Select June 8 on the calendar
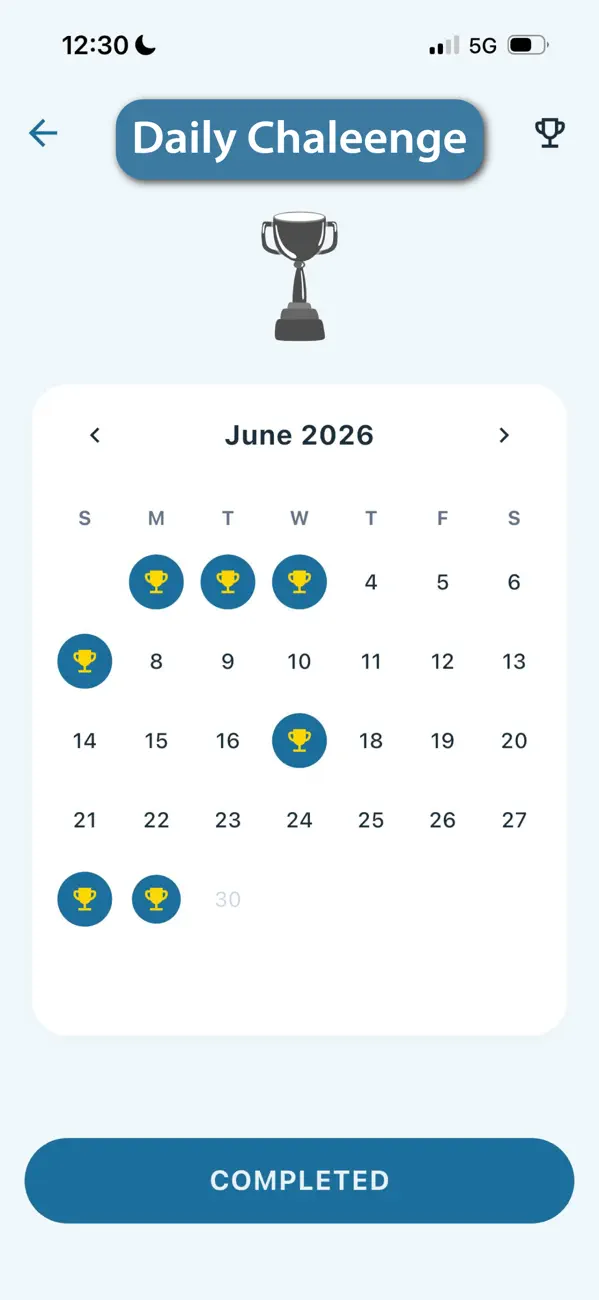Image resolution: width=599 pixels, height=1300 pixels. pyautogui.click(x=156, y=661)
